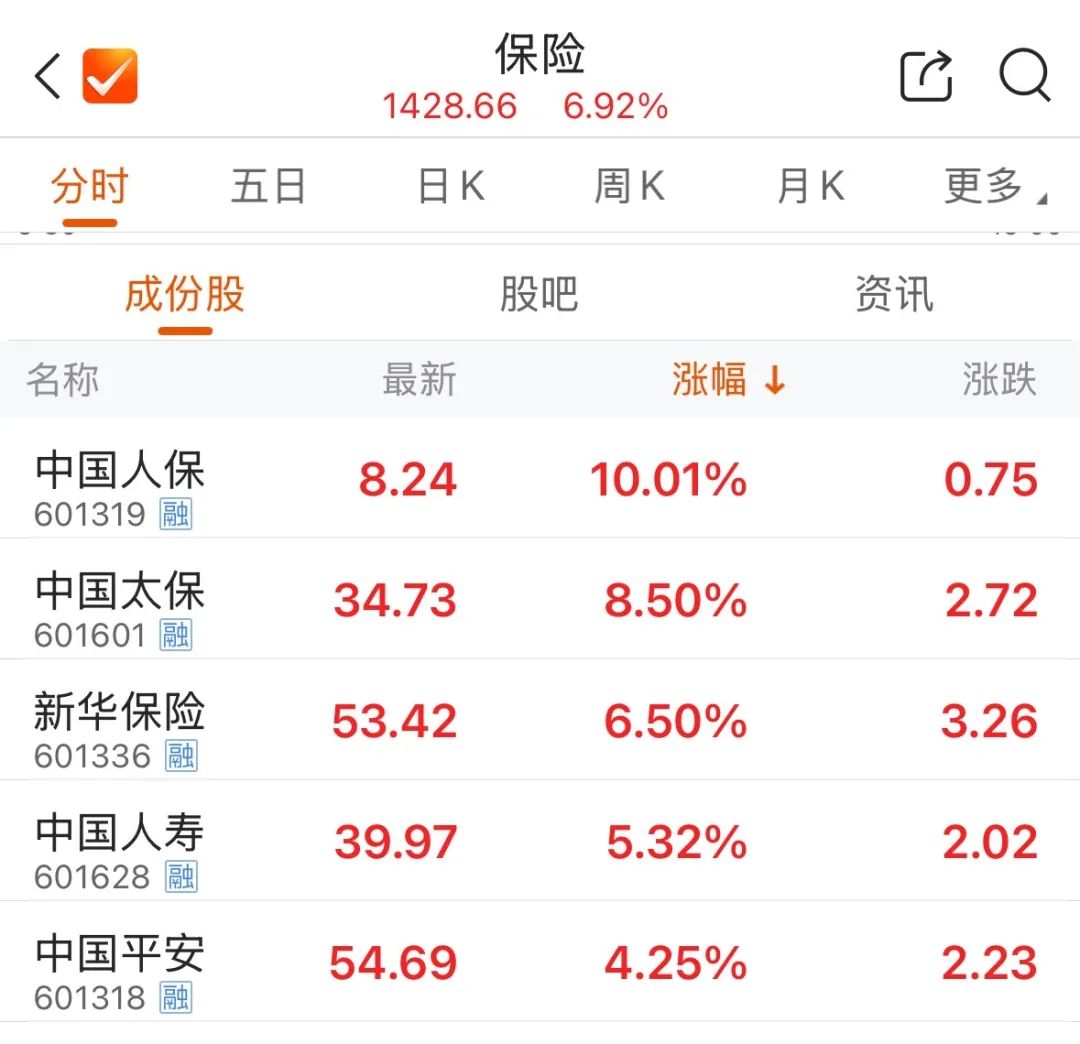Switch to the 五日 chart tab
This screenshot has width=1080, height=1044.
[x=268, y=187]
